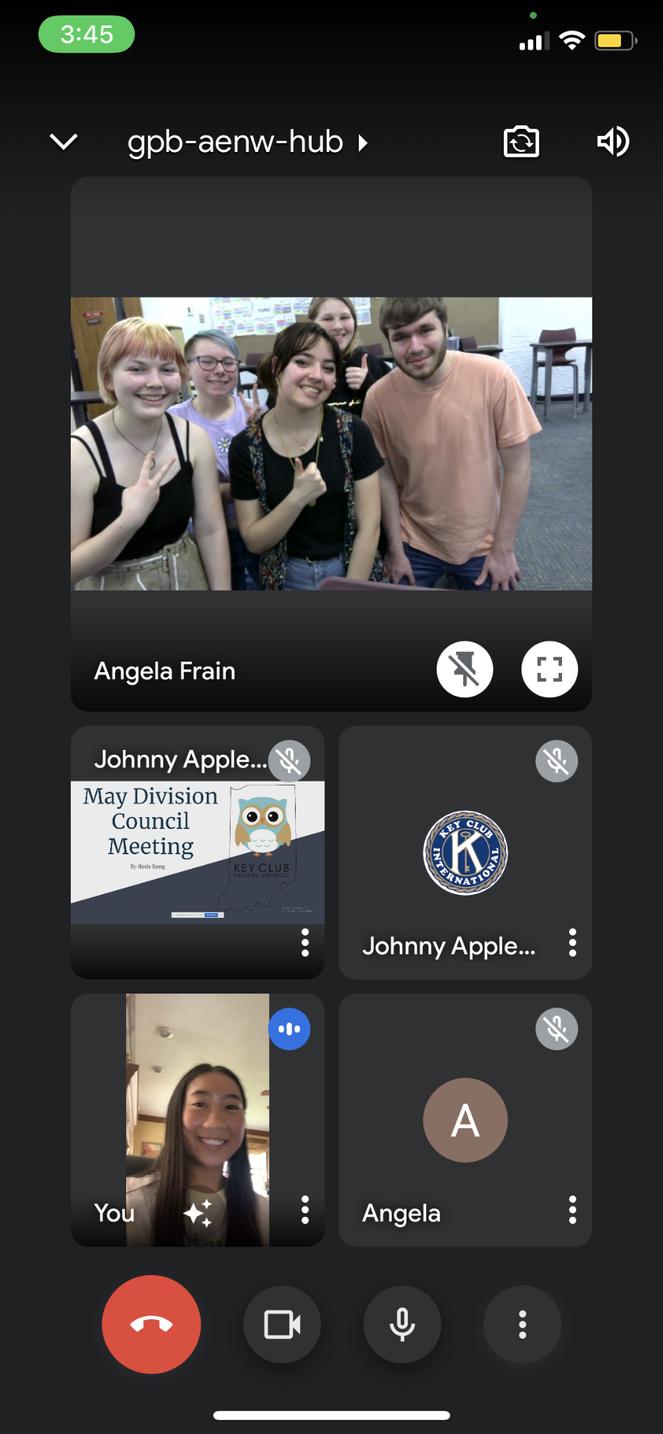This screenshot has width=663, height=1434.
Task: Flip the camera
Action: [520, 142]
